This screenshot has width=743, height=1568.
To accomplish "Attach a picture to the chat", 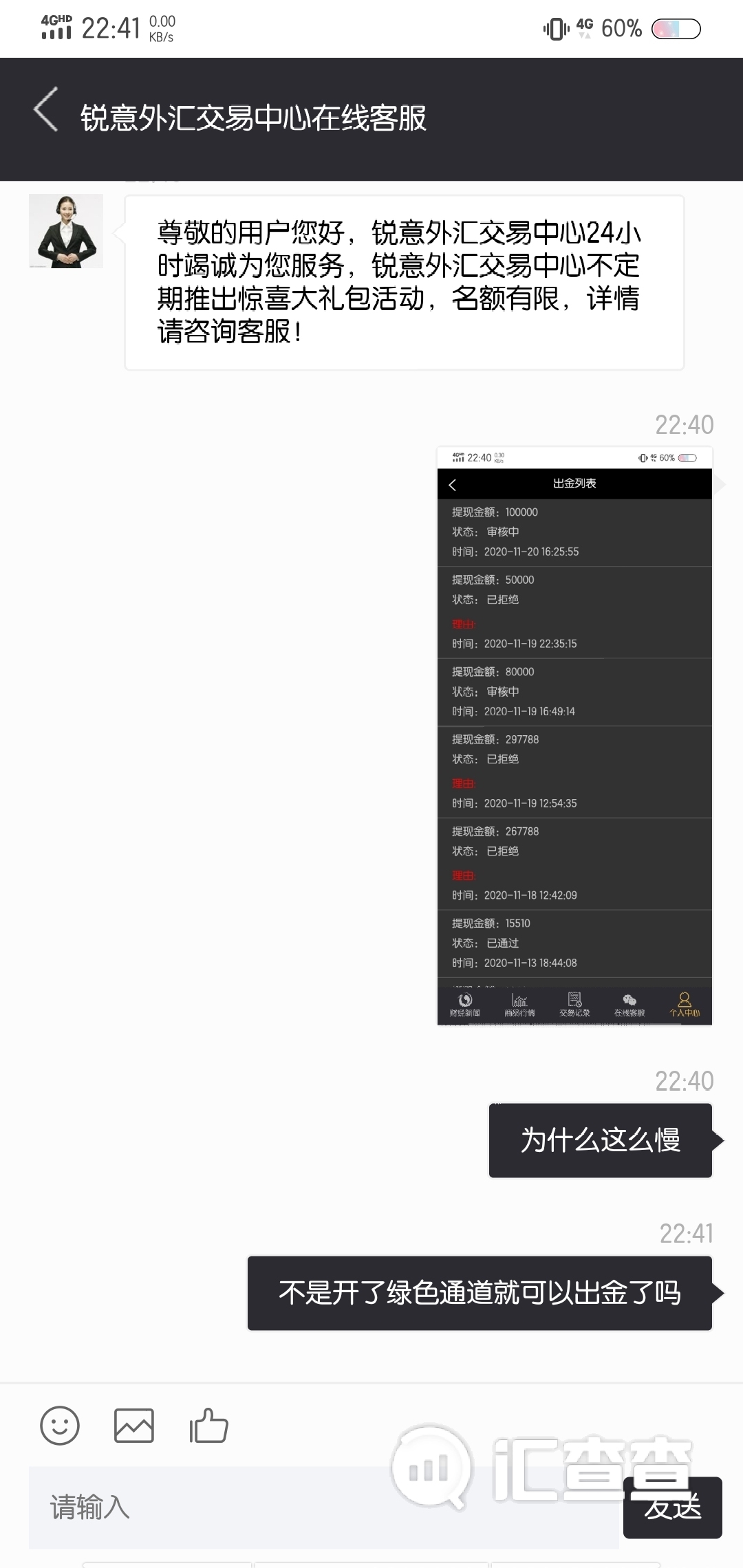I will [x=133, y=1425].
